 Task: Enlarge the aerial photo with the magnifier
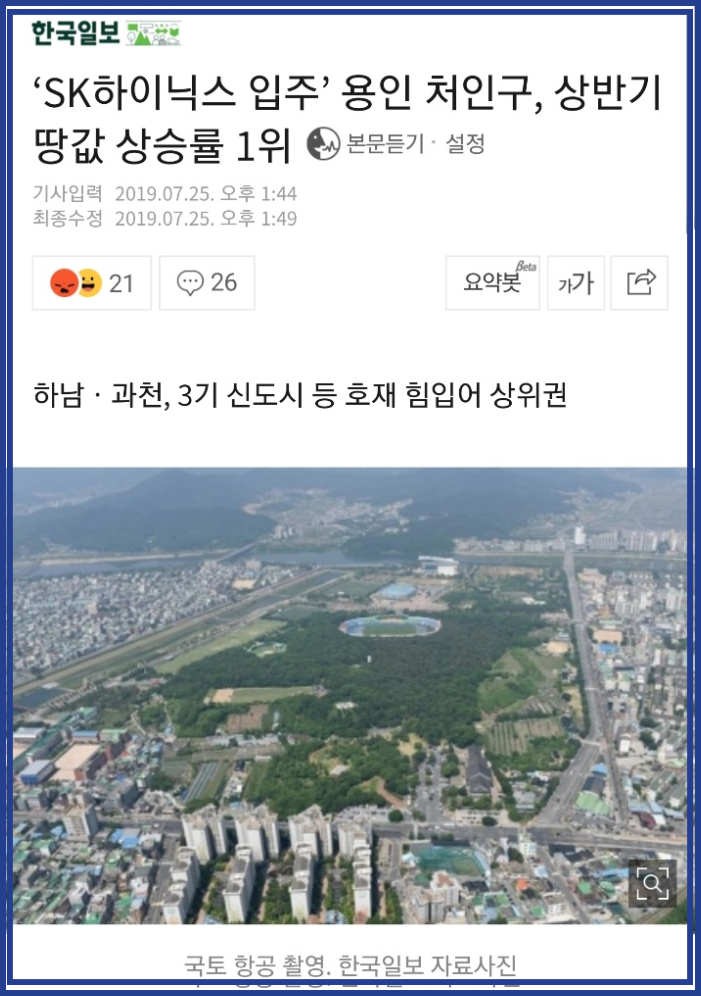pos(652,883)
